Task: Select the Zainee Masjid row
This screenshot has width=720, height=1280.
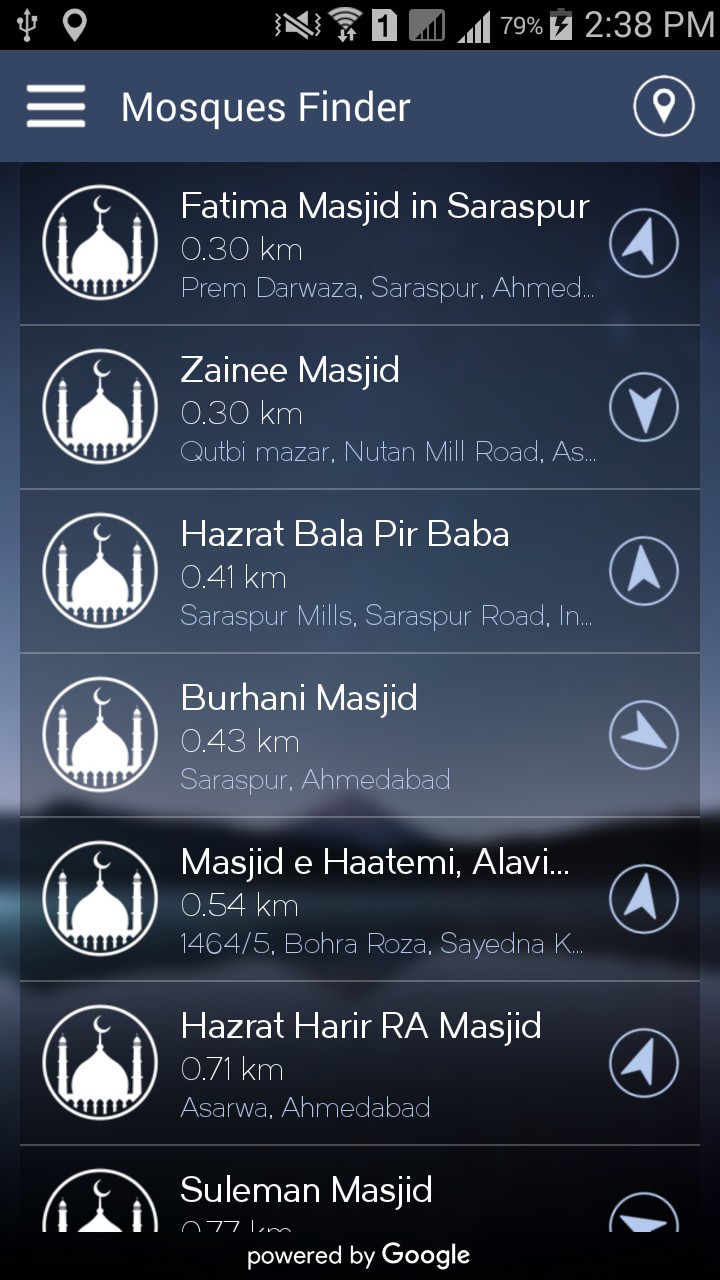Action: tap(385, 408)
